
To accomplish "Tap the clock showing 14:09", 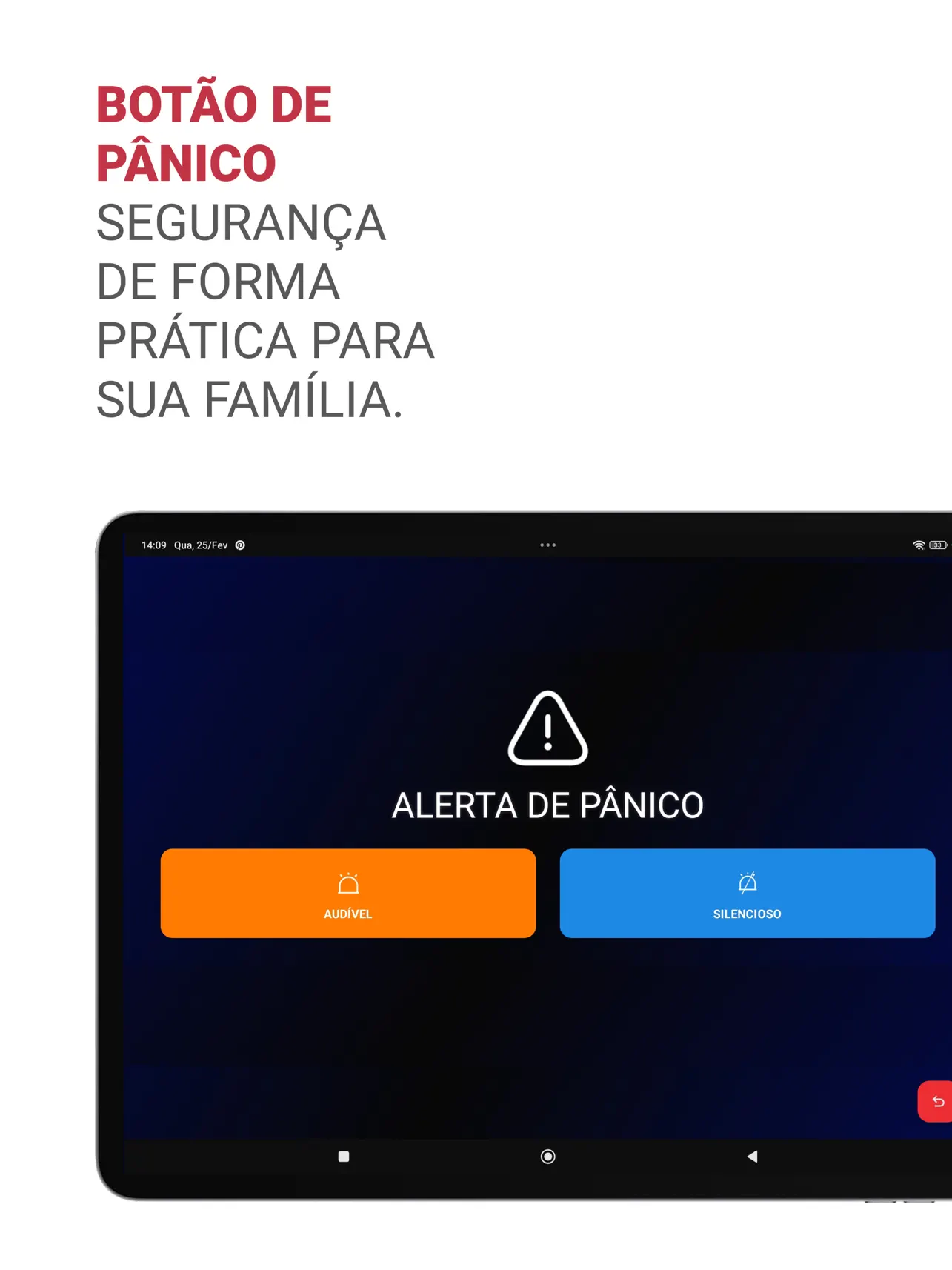I will [153, 545].
